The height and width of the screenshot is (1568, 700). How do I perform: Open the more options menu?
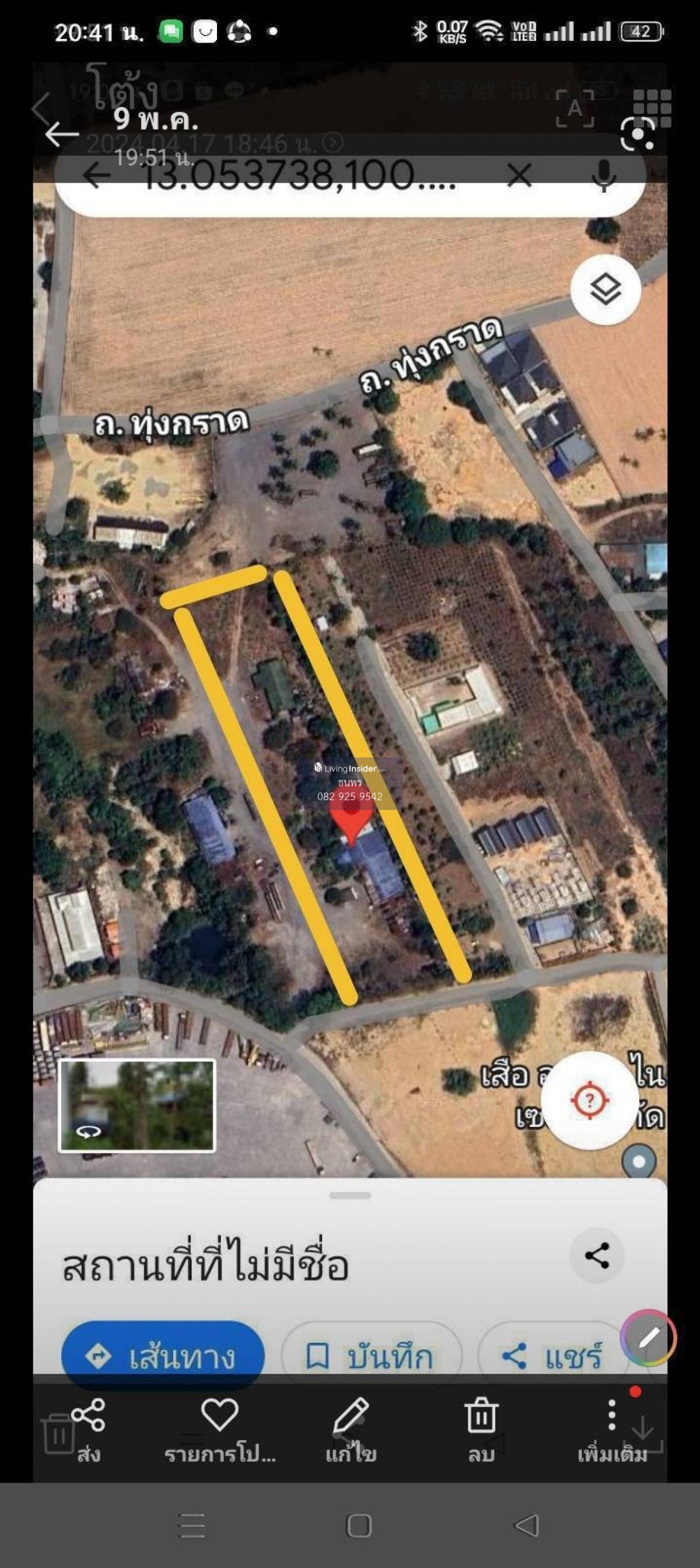(x=612, y=1428)
